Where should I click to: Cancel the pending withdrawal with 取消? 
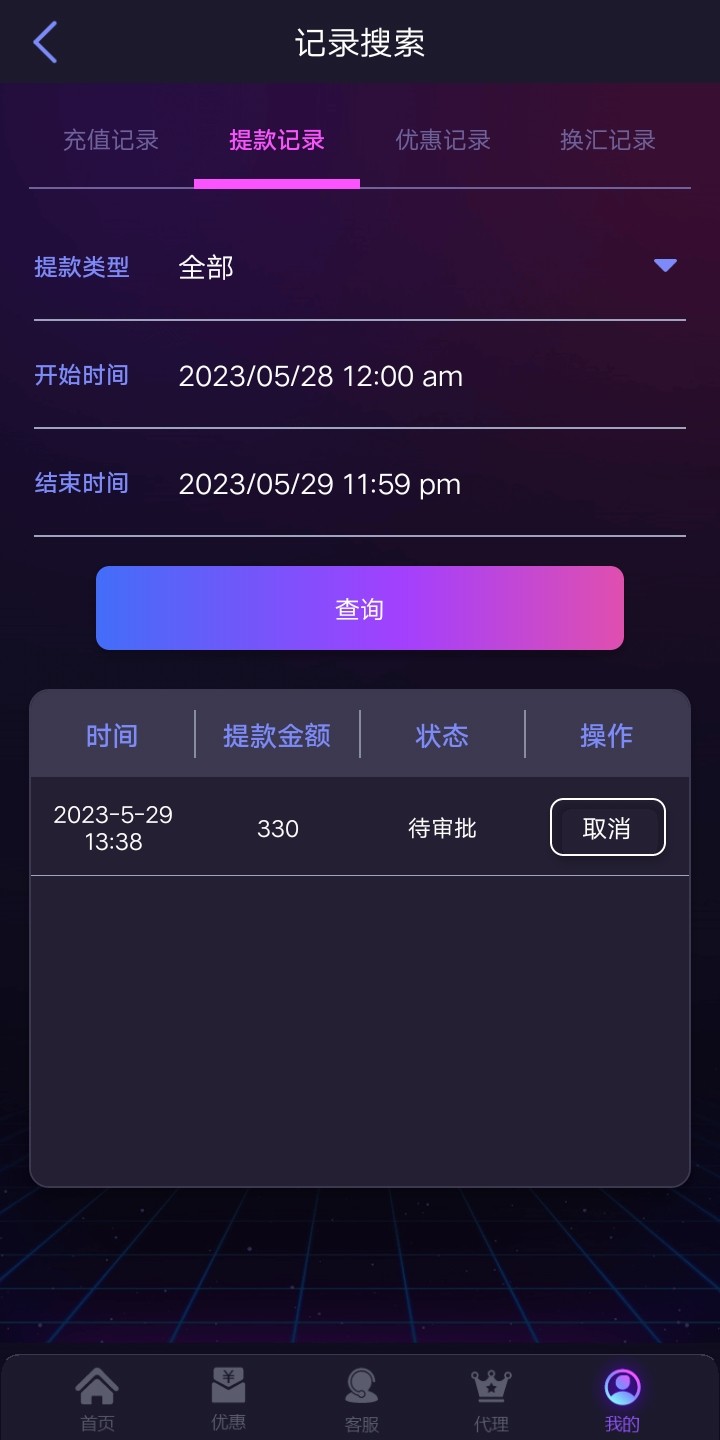pos(607,827)
